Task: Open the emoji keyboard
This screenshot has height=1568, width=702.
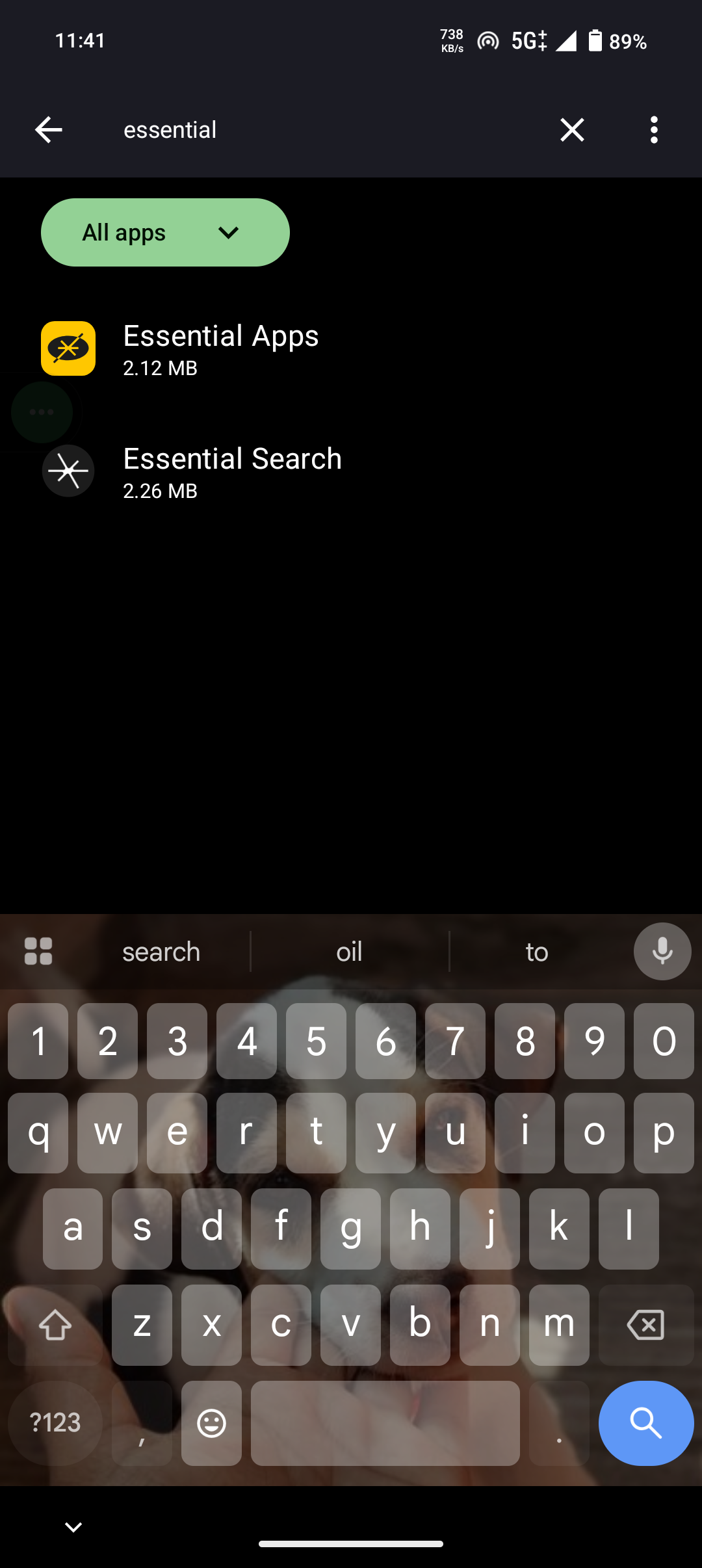Action: coord(211,1423)
